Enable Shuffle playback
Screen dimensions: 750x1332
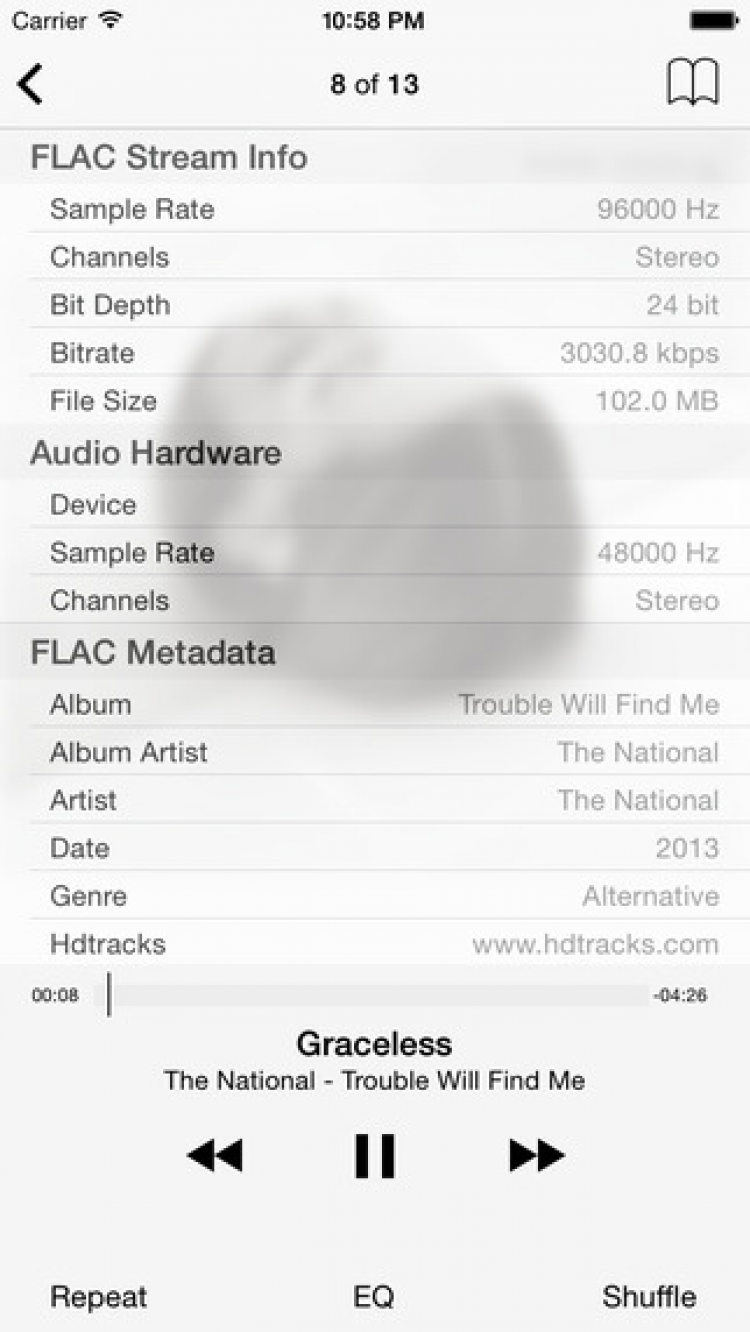coord(649,1297)
